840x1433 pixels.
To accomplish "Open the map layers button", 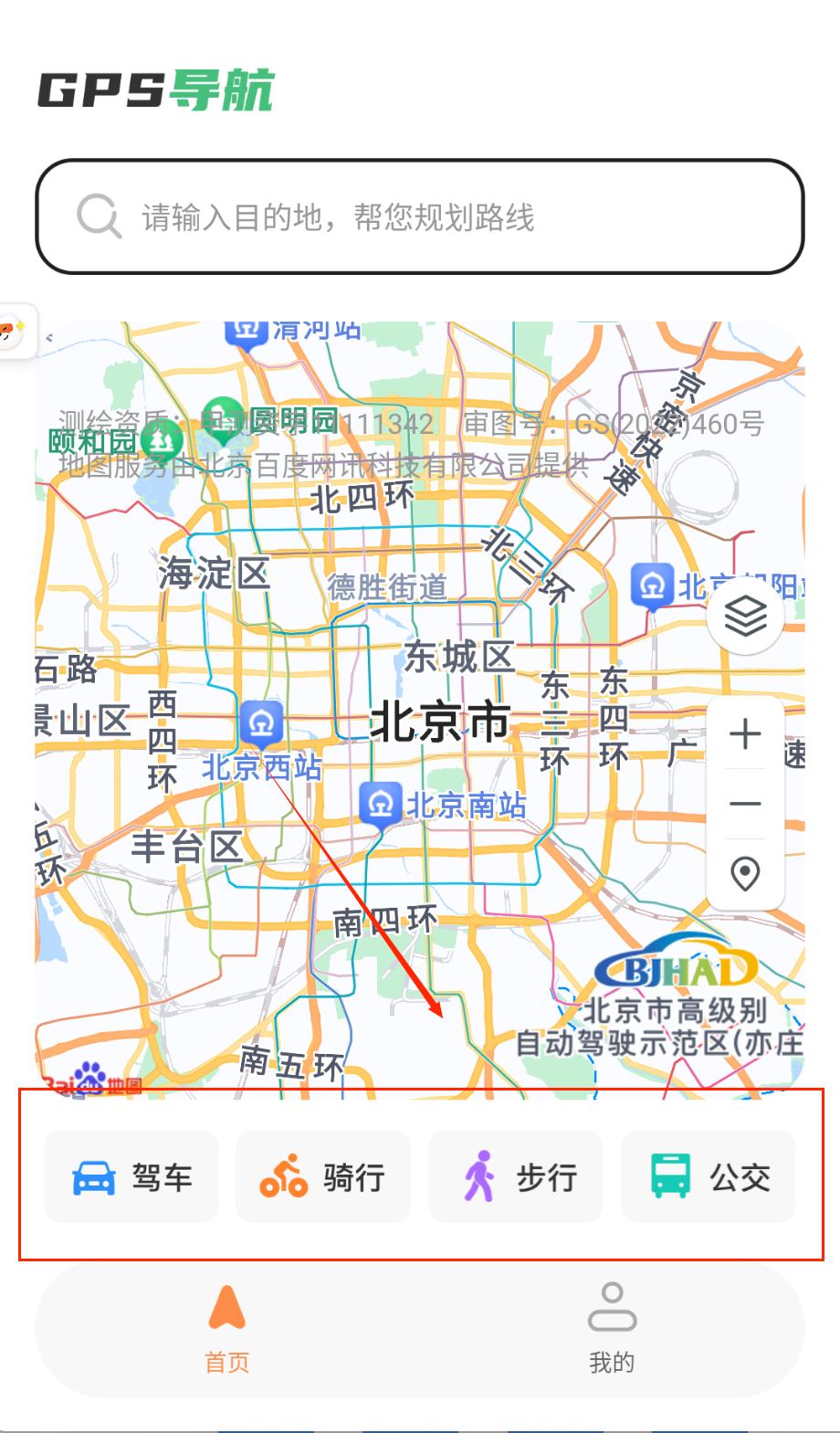I will click(745, 616).
